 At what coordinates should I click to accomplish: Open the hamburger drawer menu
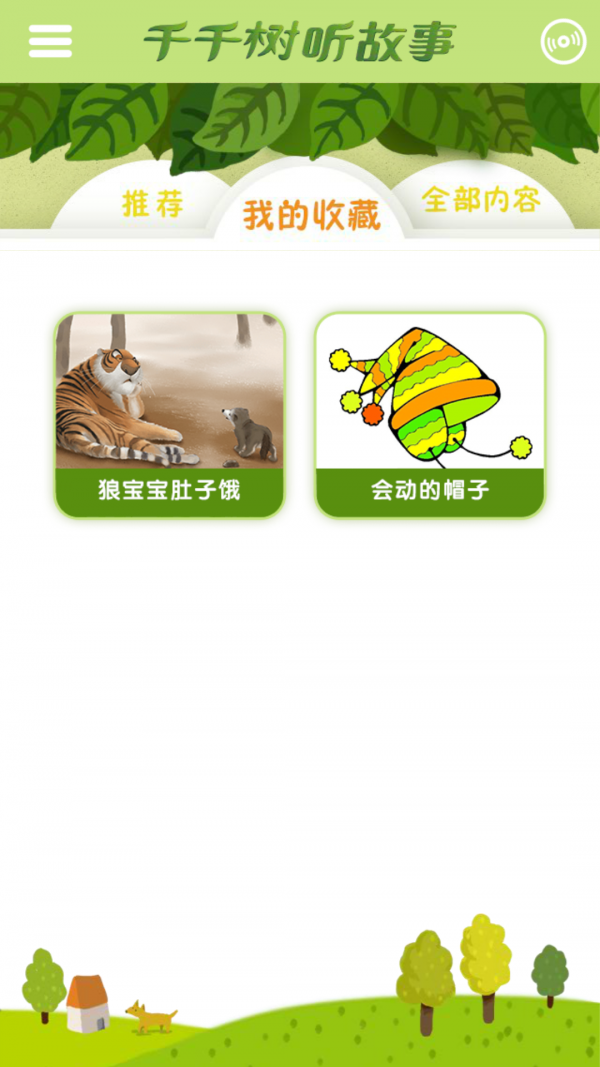pos(50,41)
